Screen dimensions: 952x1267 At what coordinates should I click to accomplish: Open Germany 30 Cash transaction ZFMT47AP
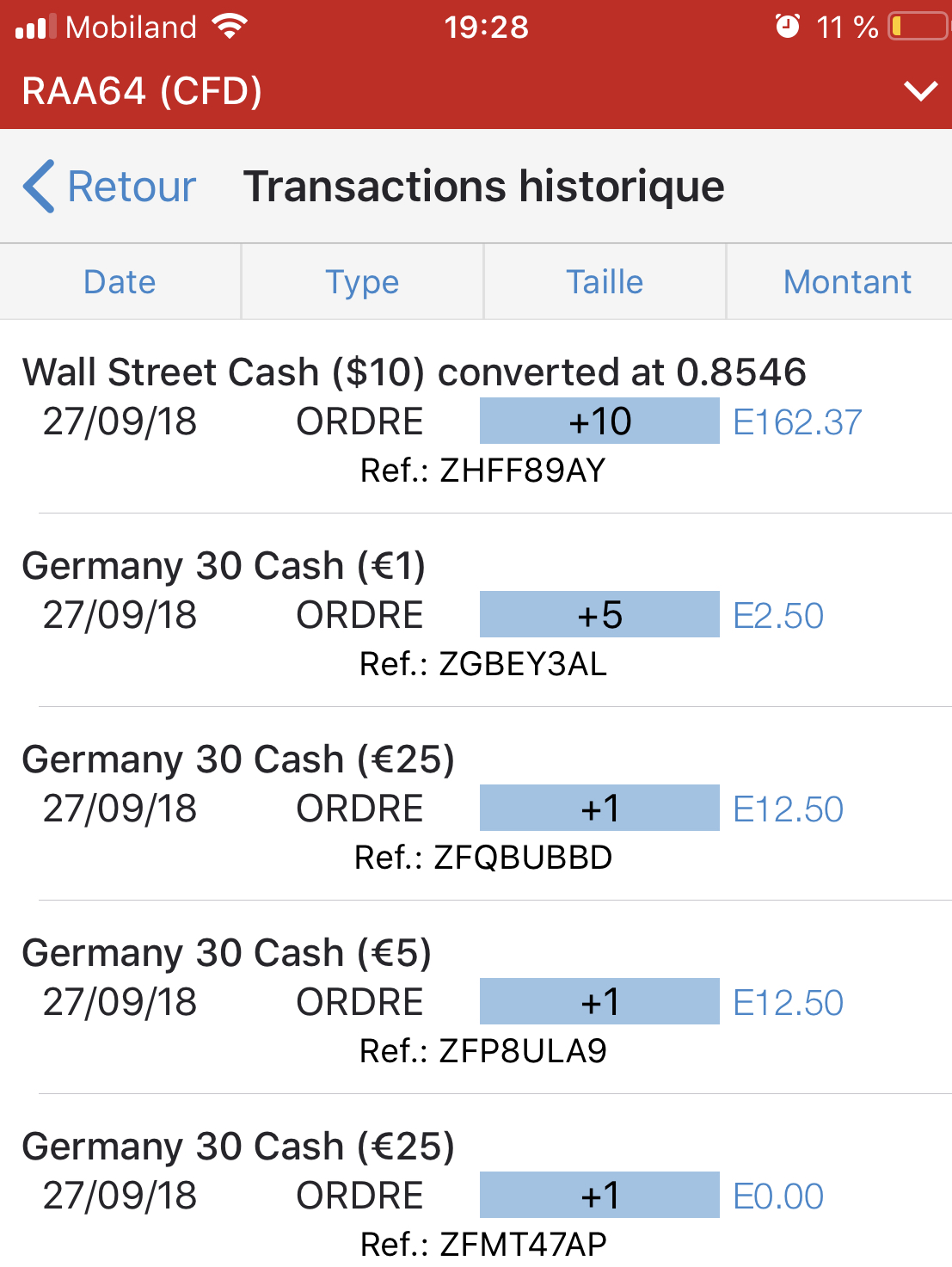pos(476,1196)
